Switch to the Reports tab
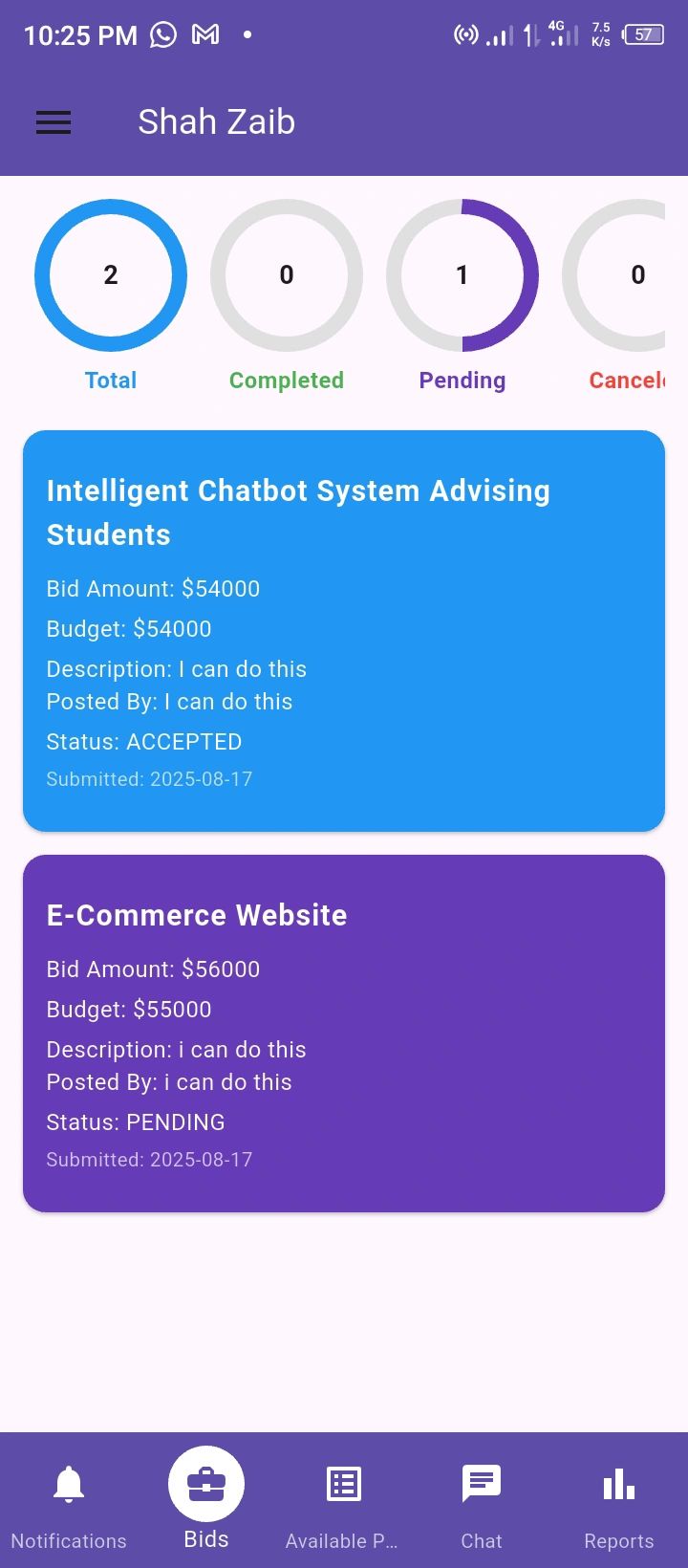 (618, 1501)
